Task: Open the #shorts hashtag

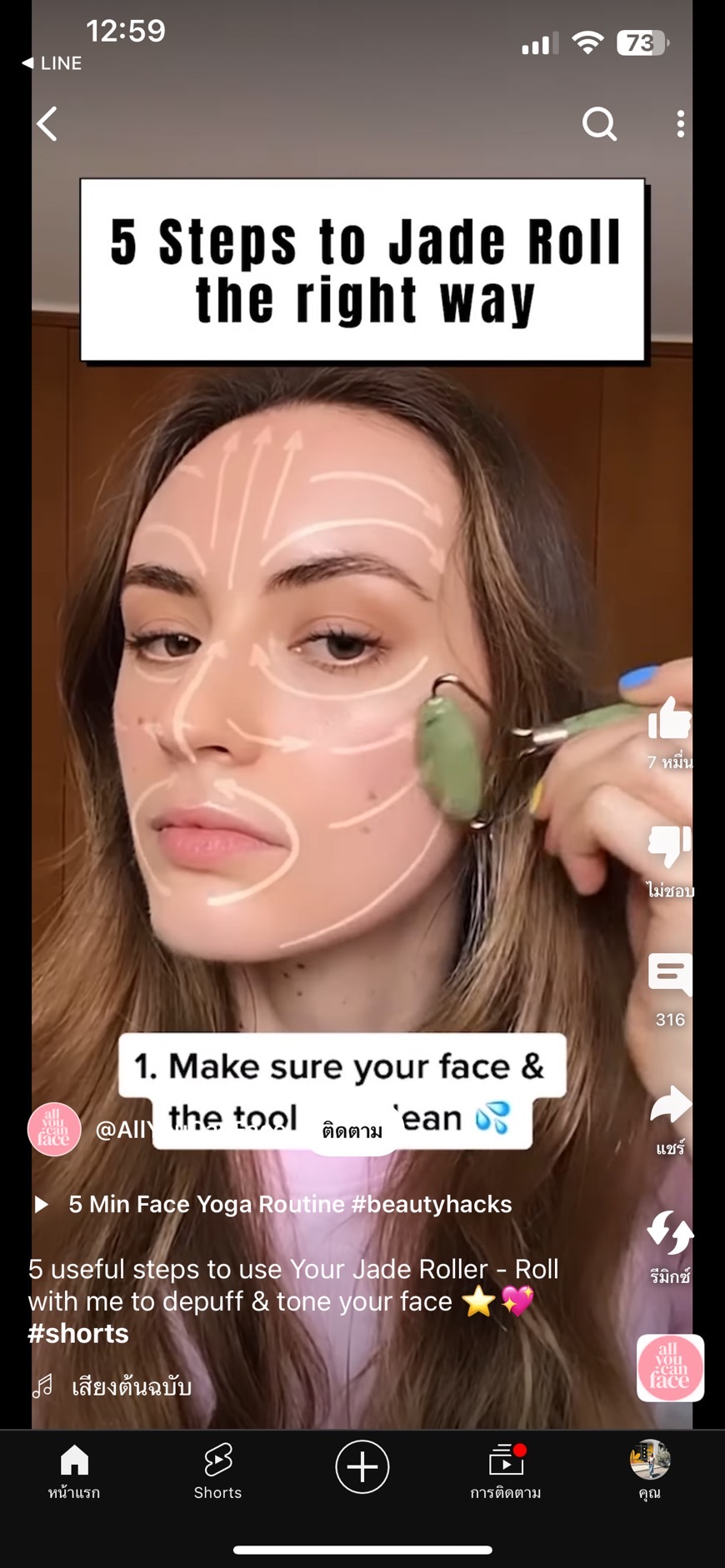Action: pos(78,1333)
